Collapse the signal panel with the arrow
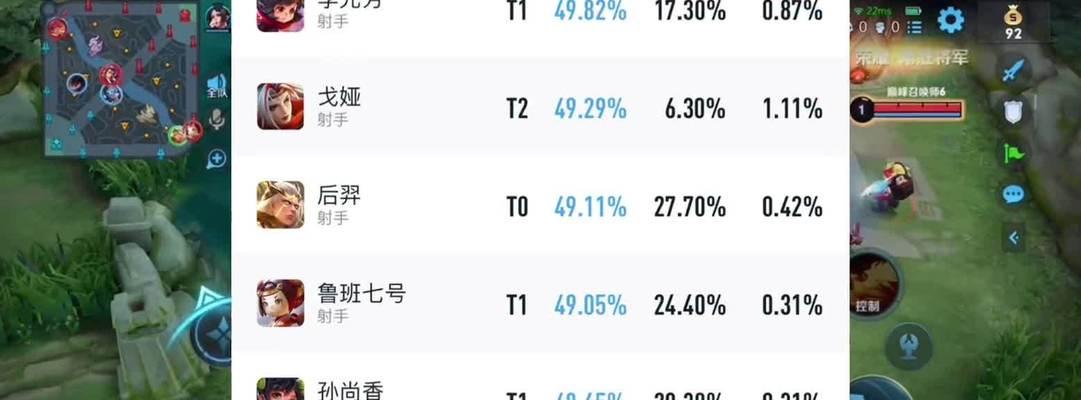This screenshot has height=400, width=1081. click(1014, 237)
